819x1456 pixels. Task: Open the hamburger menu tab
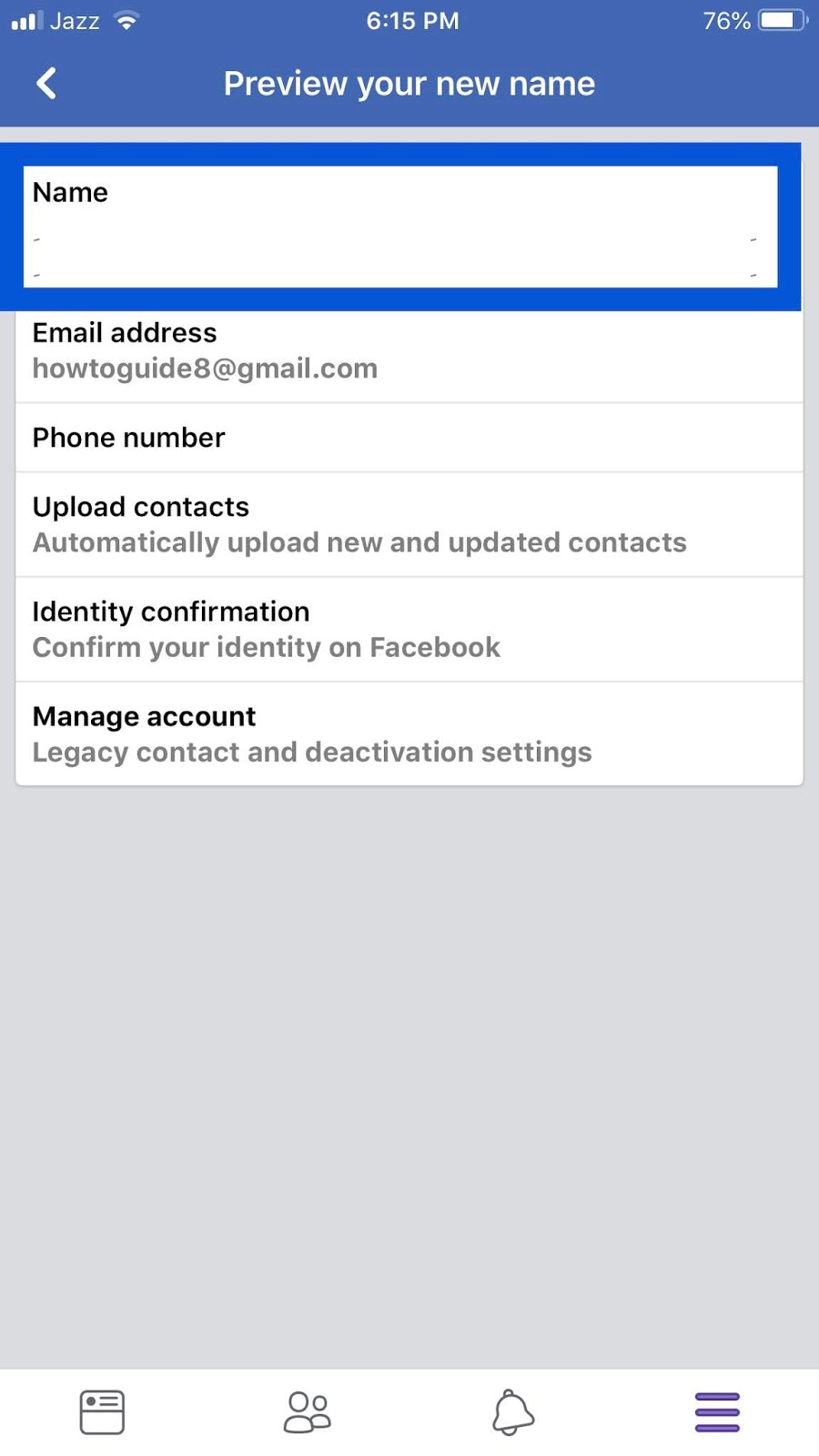tap(717, 1412)
